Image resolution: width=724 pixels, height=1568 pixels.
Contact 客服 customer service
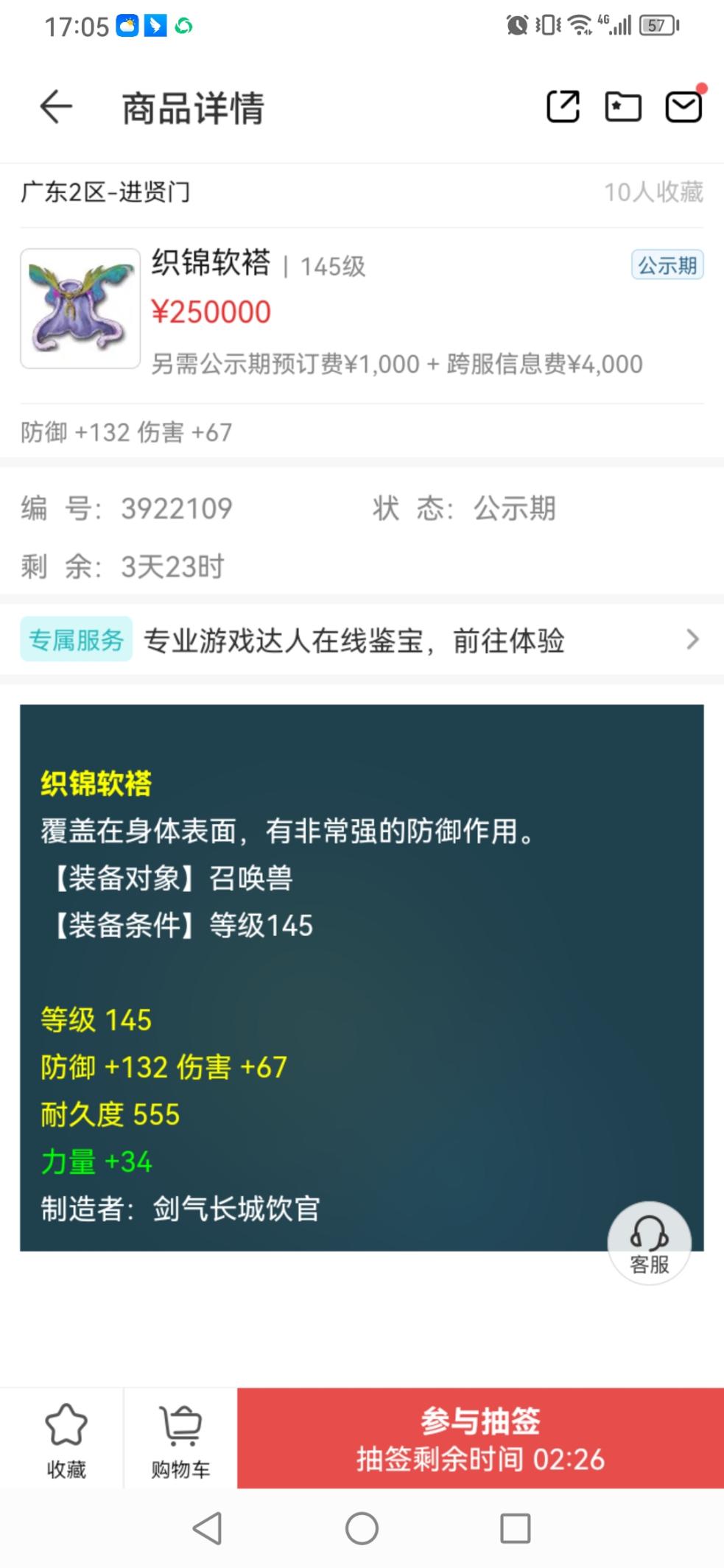click(649, 1243)
